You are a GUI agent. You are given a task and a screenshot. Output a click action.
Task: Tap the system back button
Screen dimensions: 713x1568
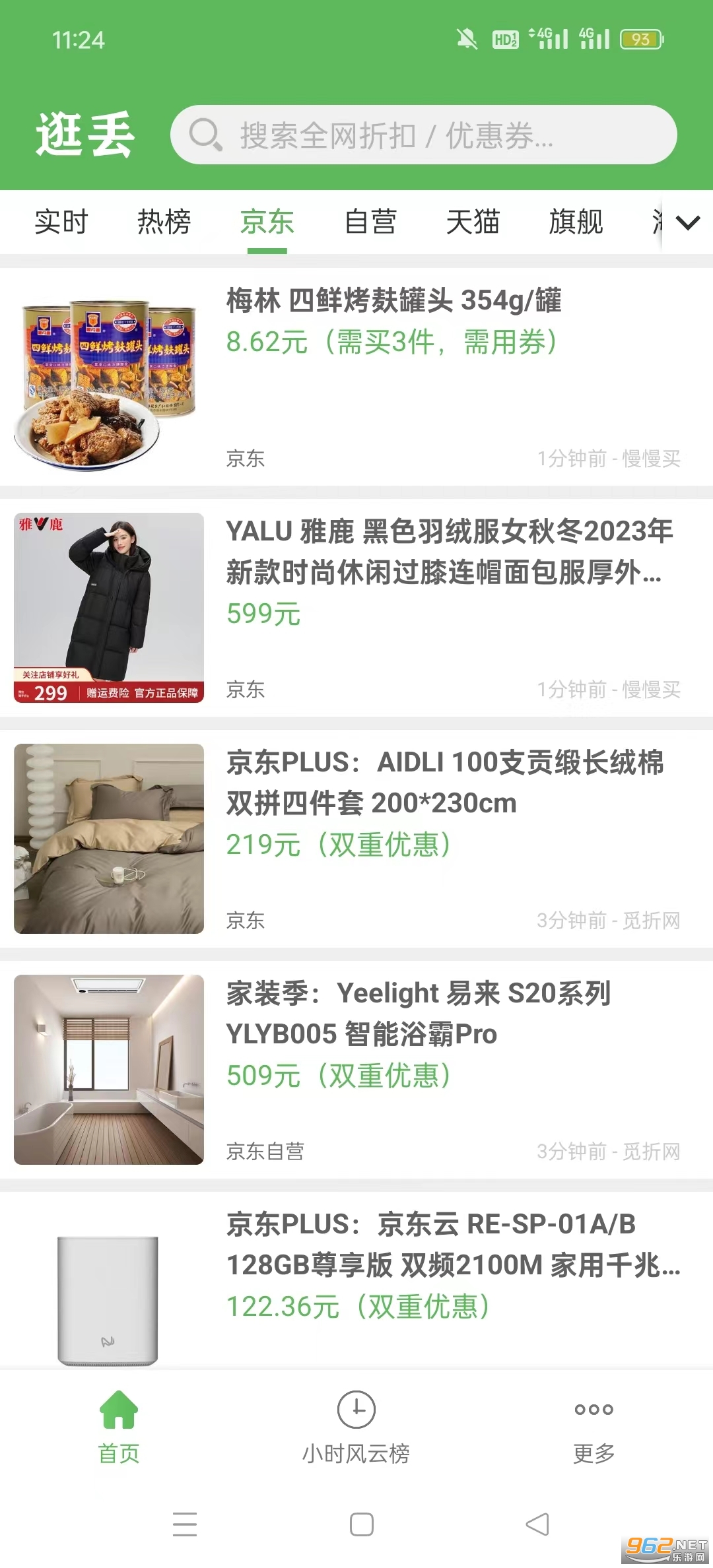[x=537, y=1524]
